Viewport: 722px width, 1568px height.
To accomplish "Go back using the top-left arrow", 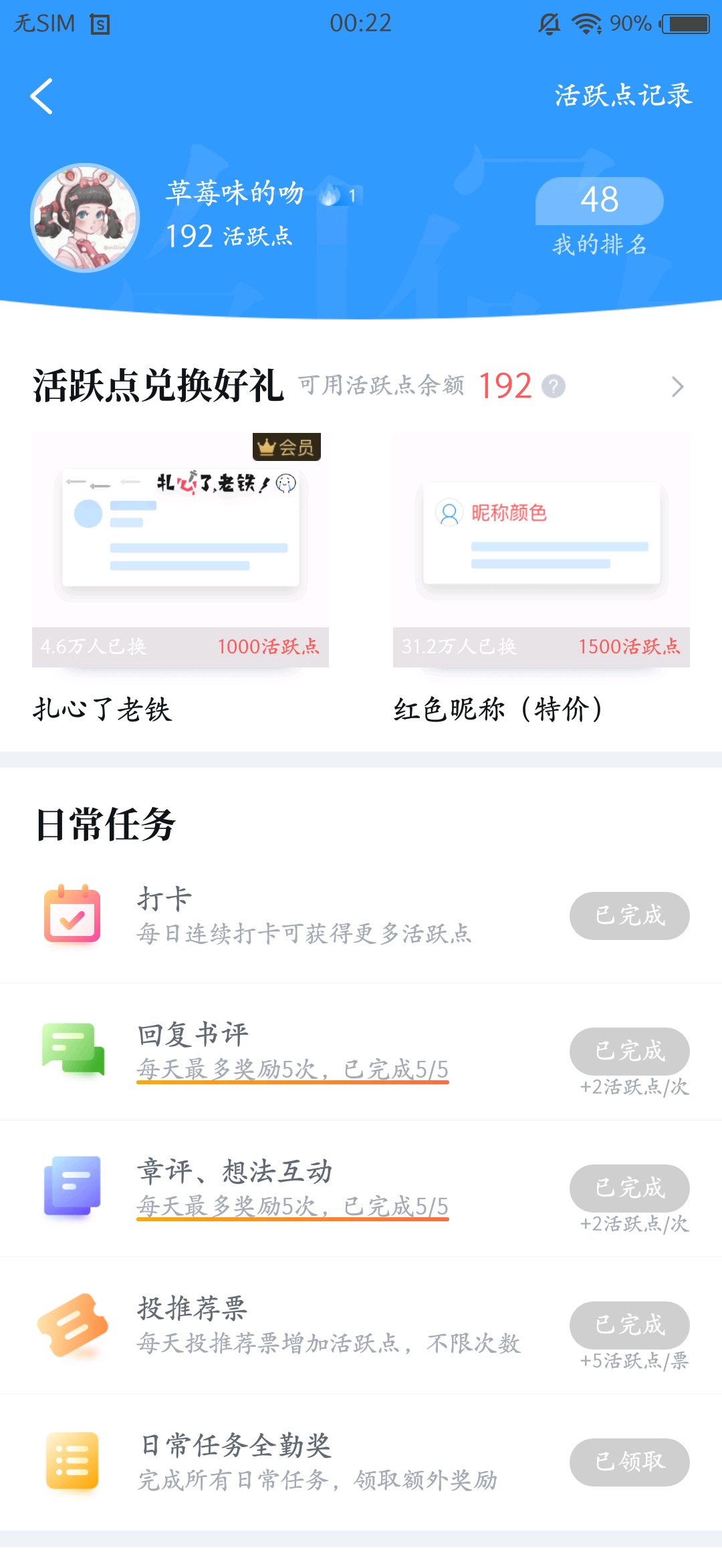I will [41, 96].
